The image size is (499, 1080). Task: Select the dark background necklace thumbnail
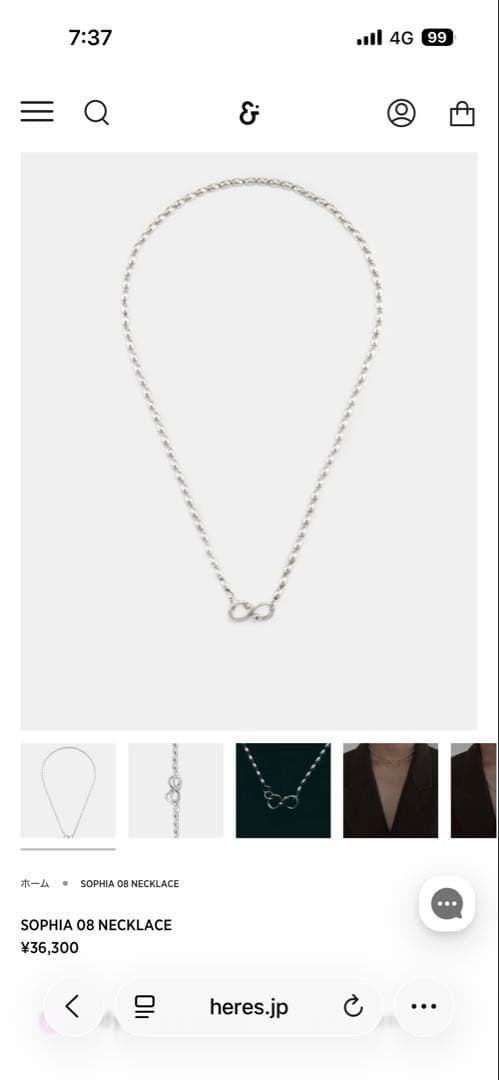283,790
